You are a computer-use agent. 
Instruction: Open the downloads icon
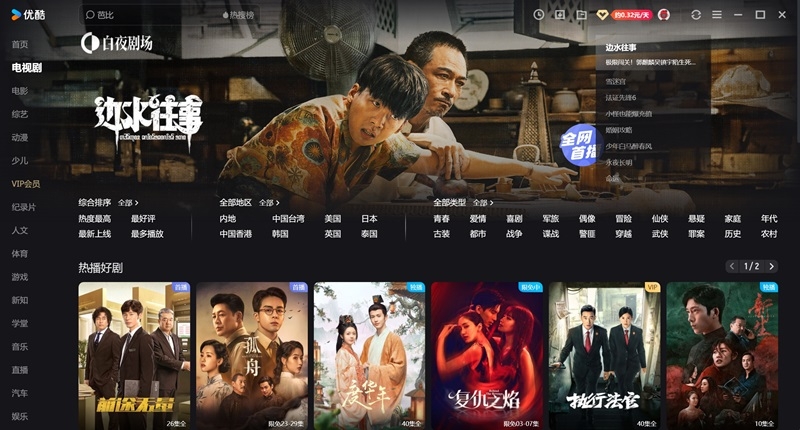coord(561,15)
